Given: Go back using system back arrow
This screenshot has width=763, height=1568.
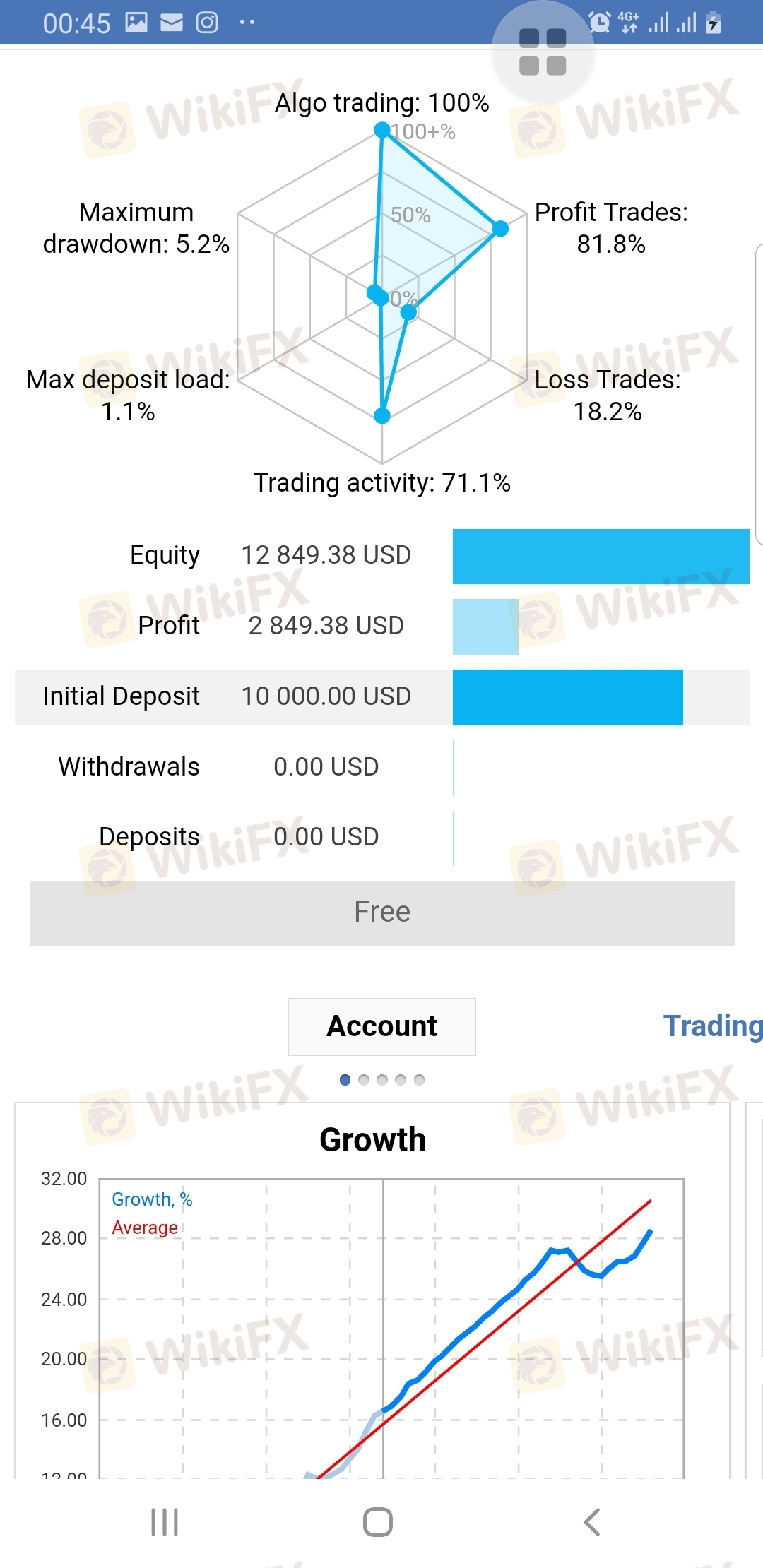Looking at the screenshot, I should (592, 1522).
